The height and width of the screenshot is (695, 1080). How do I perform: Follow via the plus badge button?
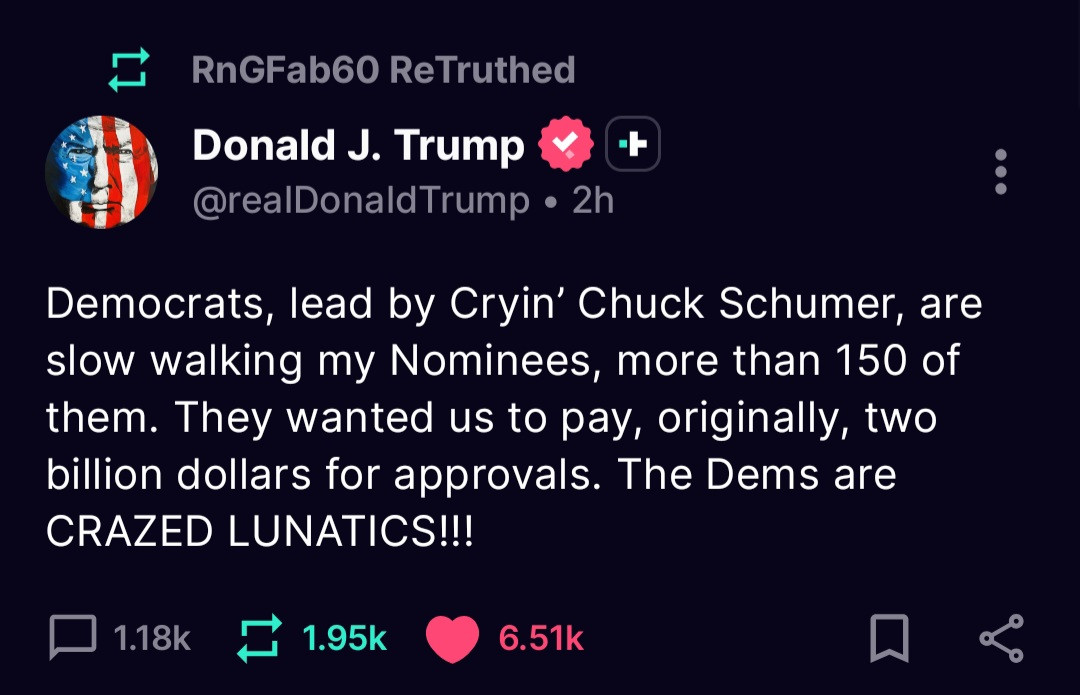(632, 146)
